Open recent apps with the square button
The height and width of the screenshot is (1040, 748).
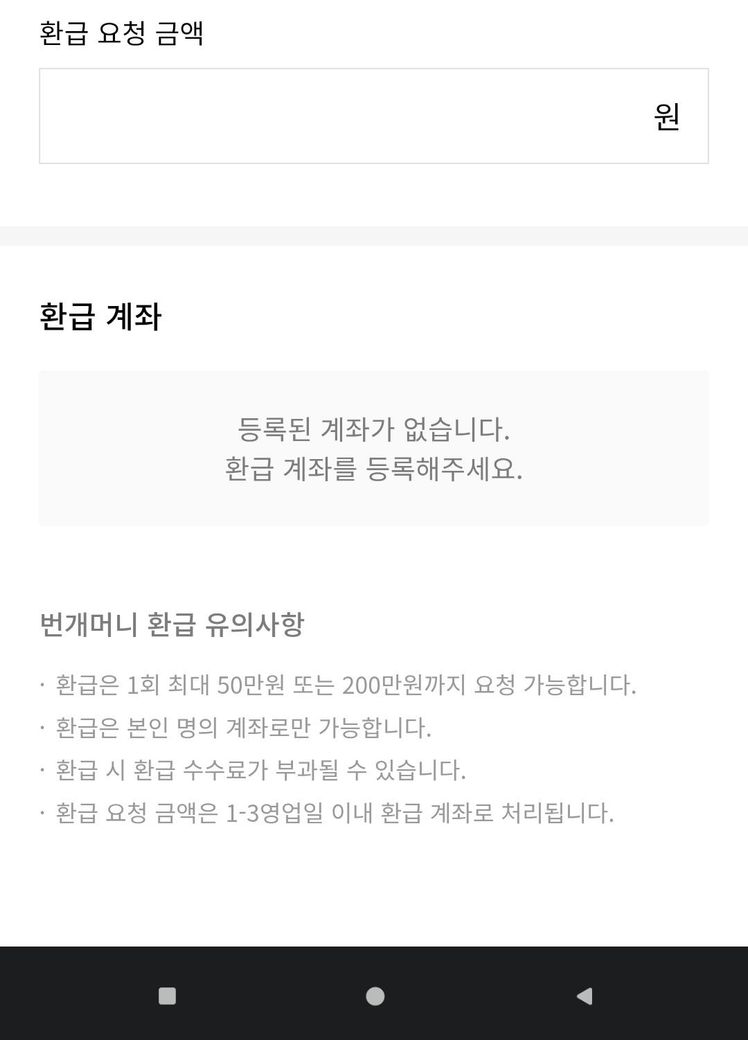click(x=167, y=995)
